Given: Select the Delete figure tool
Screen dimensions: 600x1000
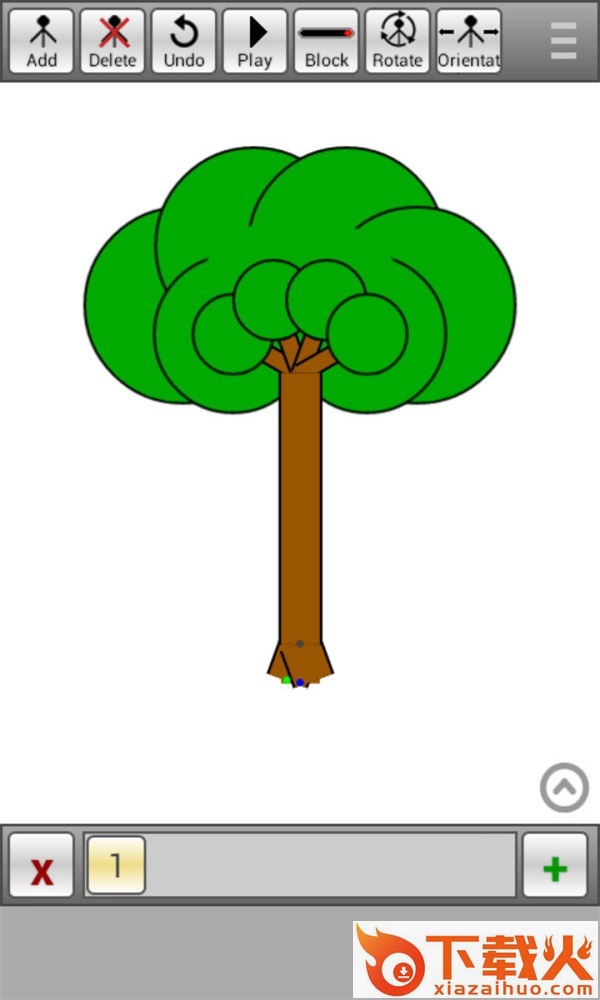Looking at the screenshot, I should click(113, 42).
